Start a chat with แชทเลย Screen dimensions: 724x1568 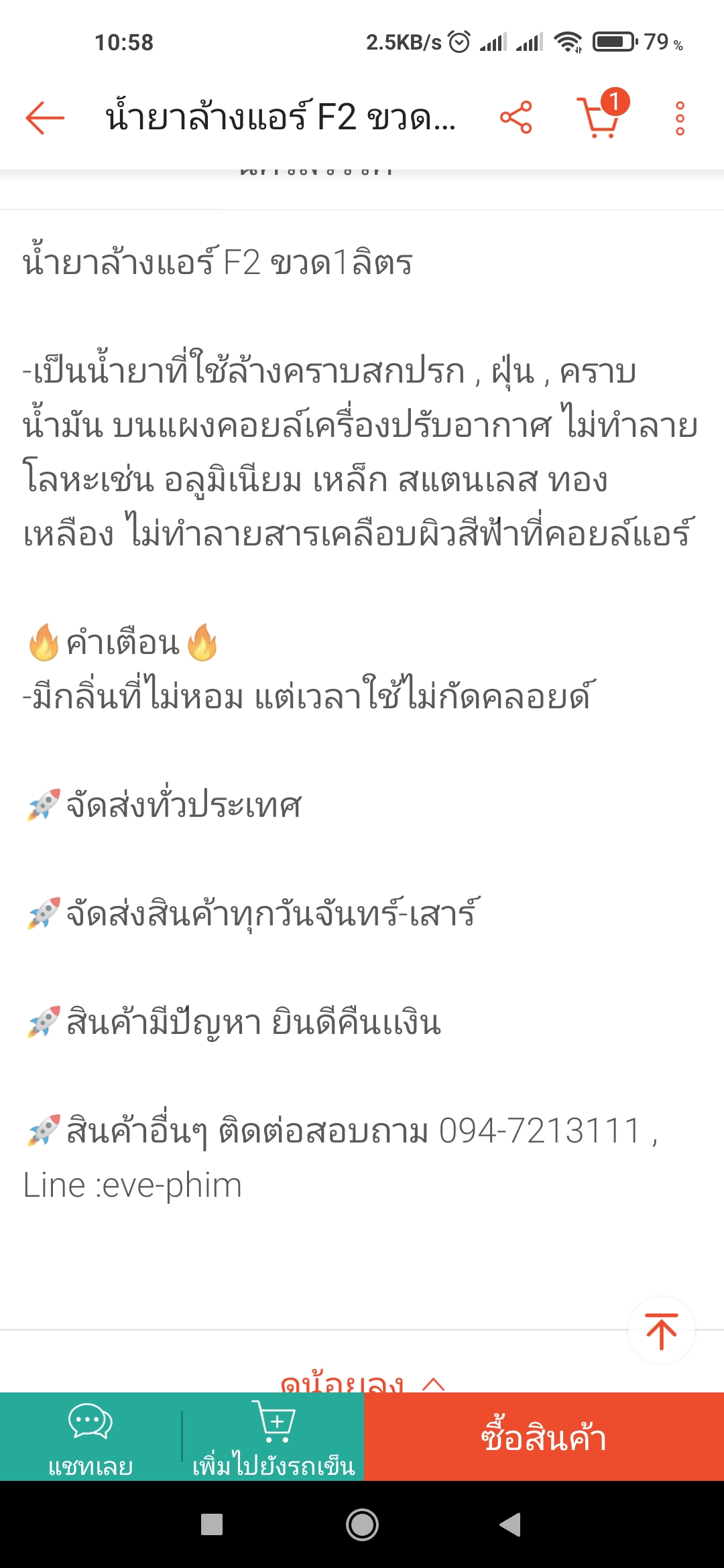(90, 1437)
